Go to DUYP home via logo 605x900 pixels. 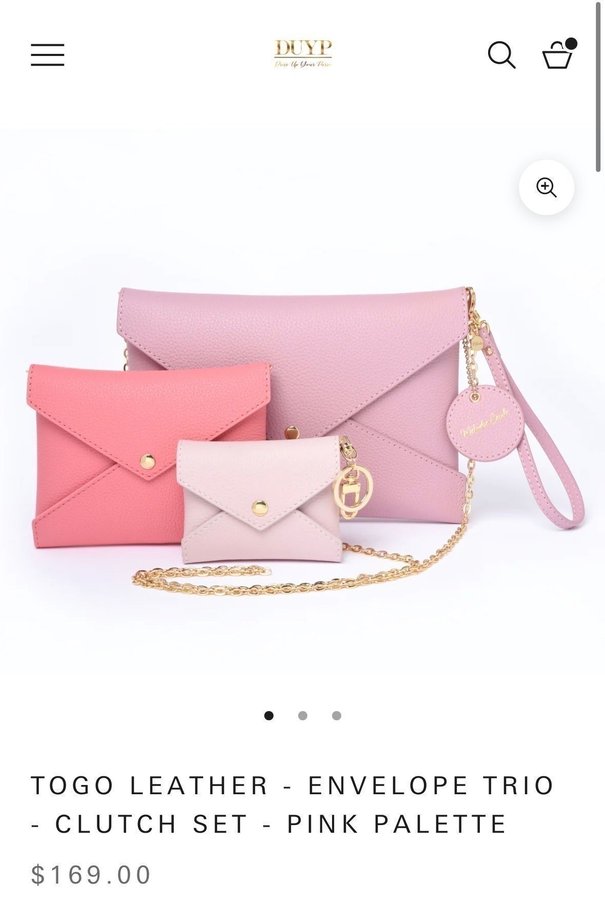[302, 54]
